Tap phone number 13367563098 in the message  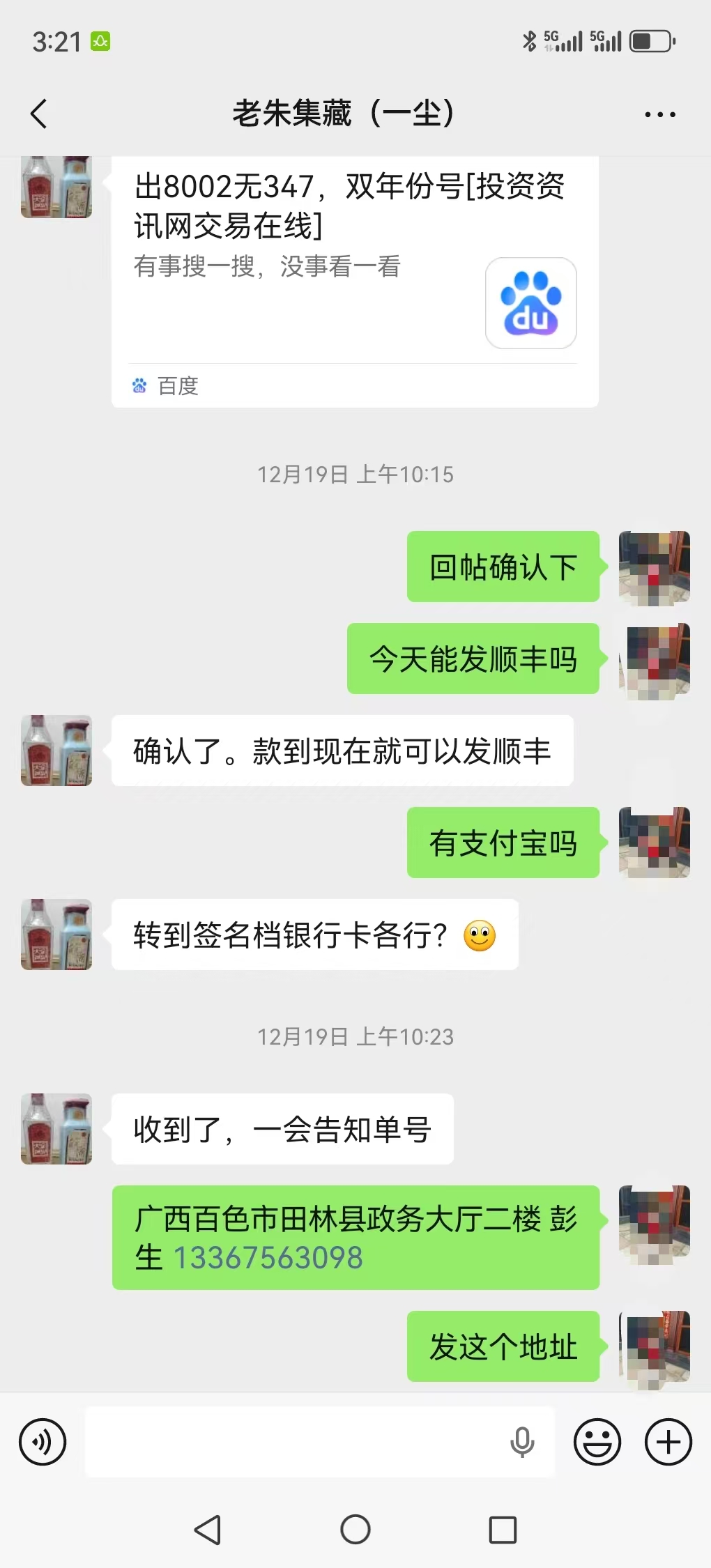268,1259
